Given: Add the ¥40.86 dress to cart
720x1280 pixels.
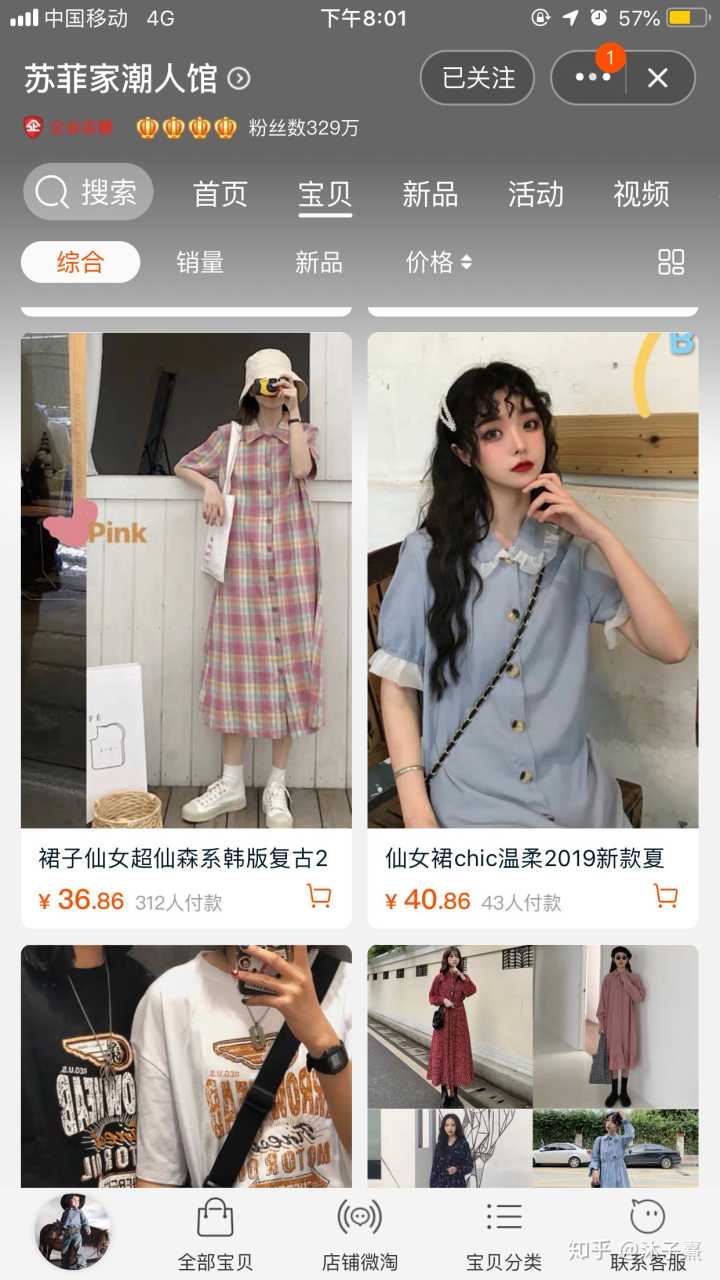Looking at the screenshot, I should point(665,896).
